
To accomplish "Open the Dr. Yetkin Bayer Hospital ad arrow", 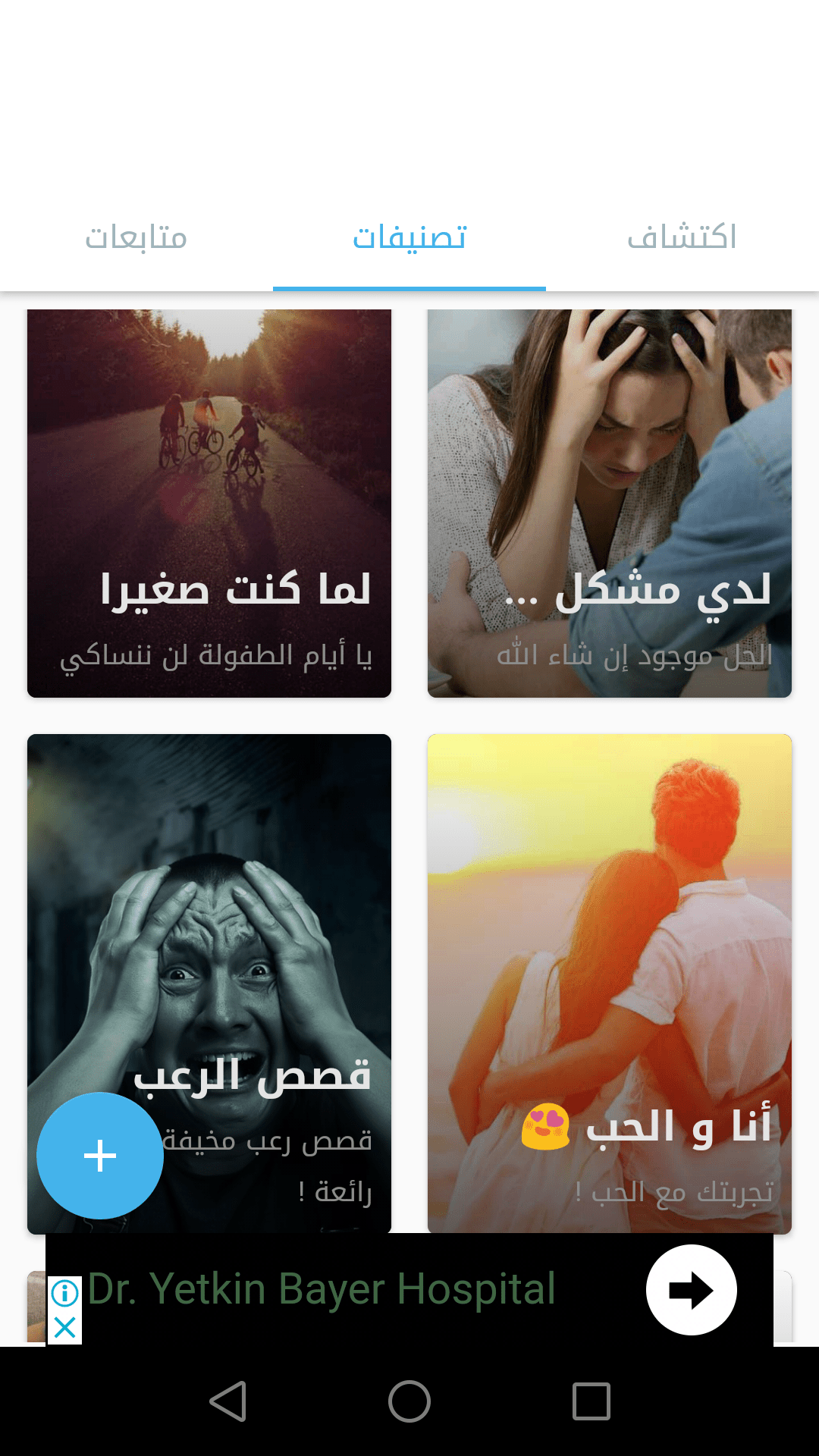I will point(691,1290).
